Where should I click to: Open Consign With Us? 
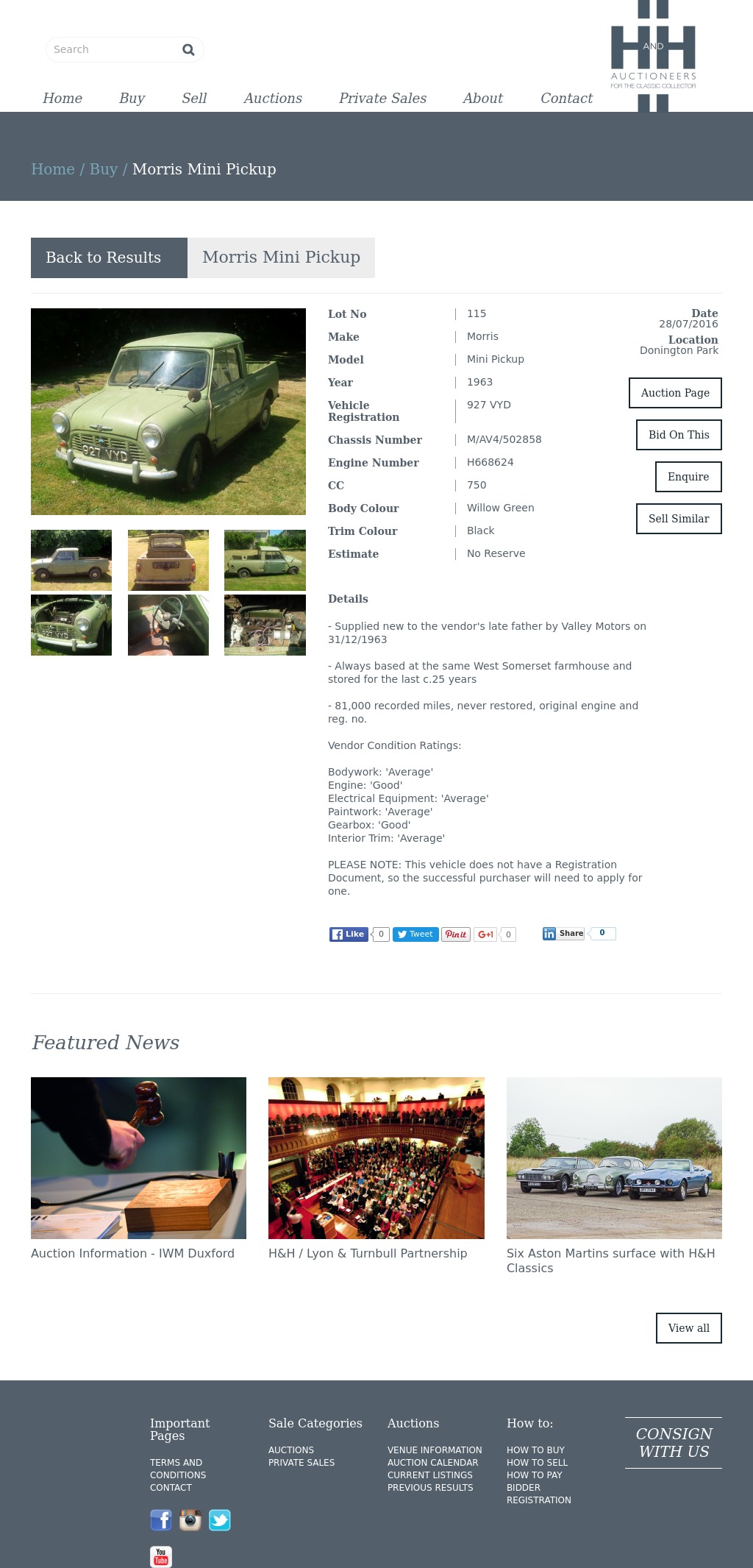click(x=674, y=1443)
